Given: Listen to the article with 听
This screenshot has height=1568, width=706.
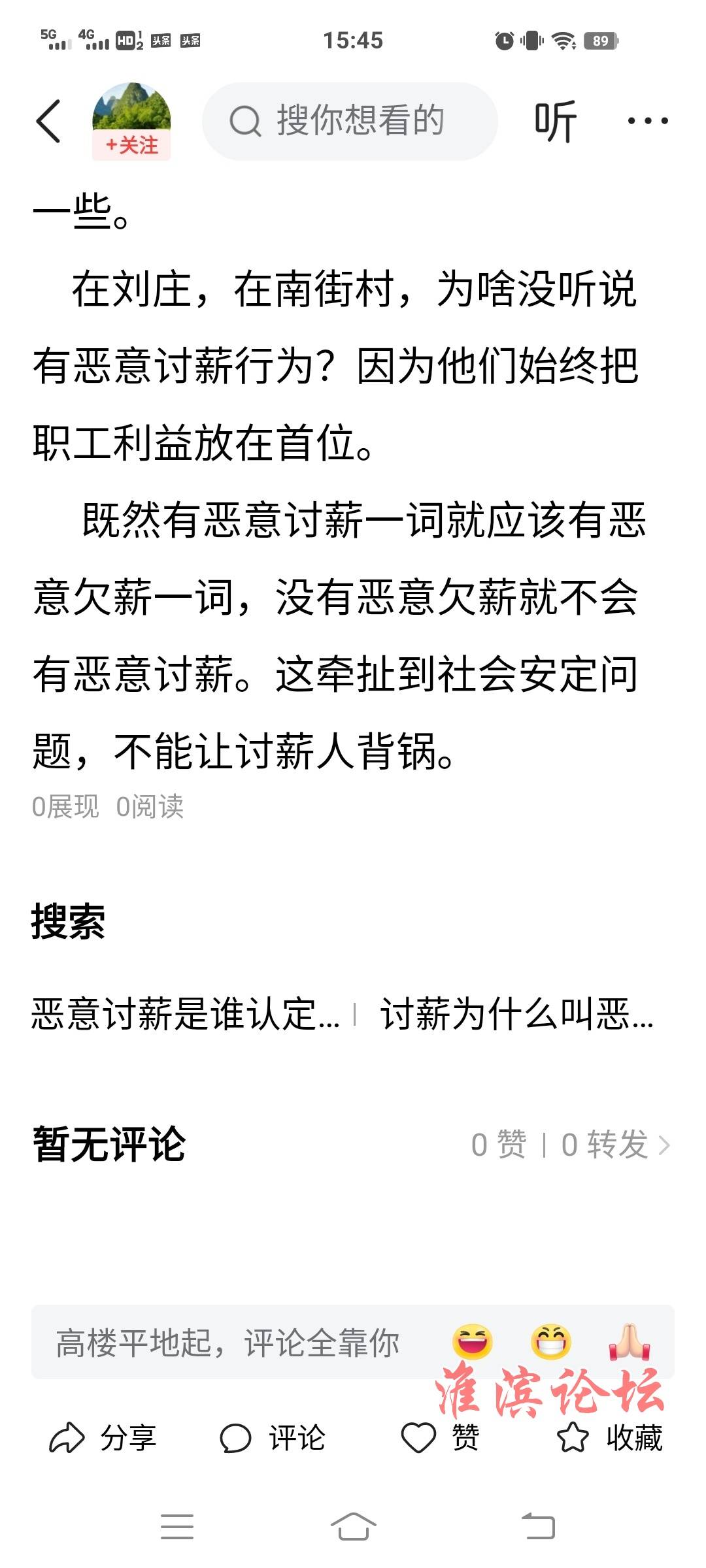Looking at the screenshot, I should coord(555,122).
